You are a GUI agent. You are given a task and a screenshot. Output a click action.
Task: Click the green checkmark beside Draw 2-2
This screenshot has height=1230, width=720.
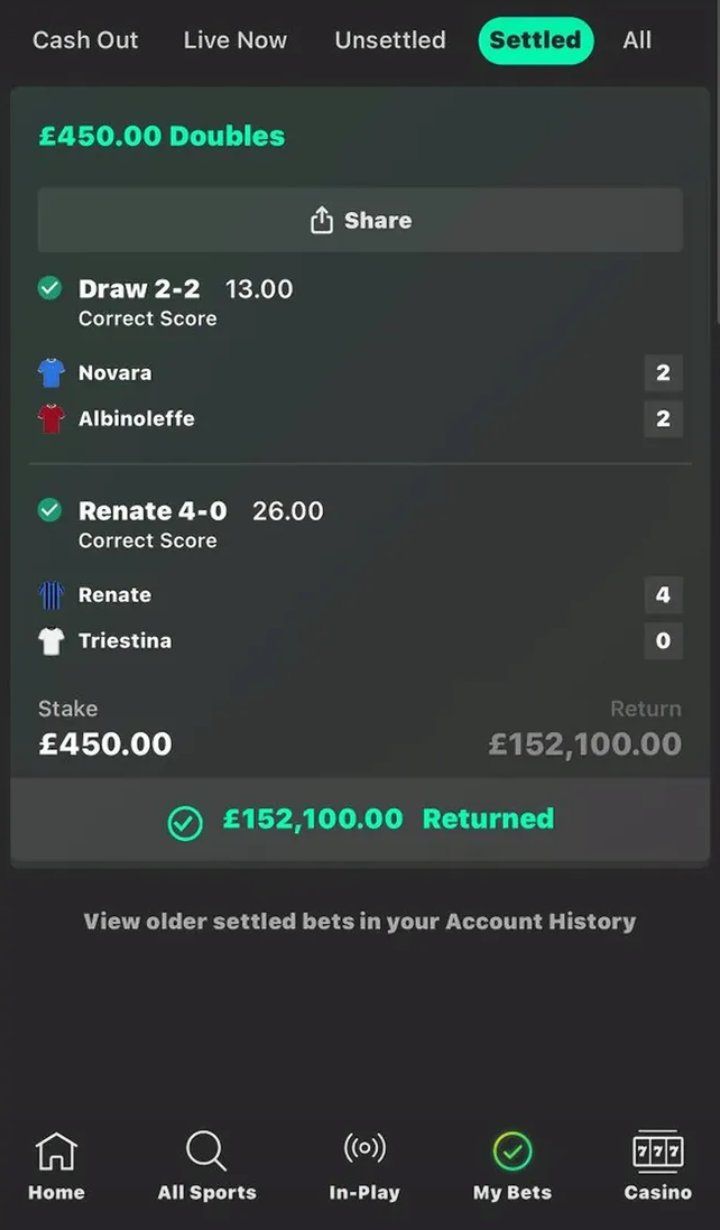click(x=48, y=288)
